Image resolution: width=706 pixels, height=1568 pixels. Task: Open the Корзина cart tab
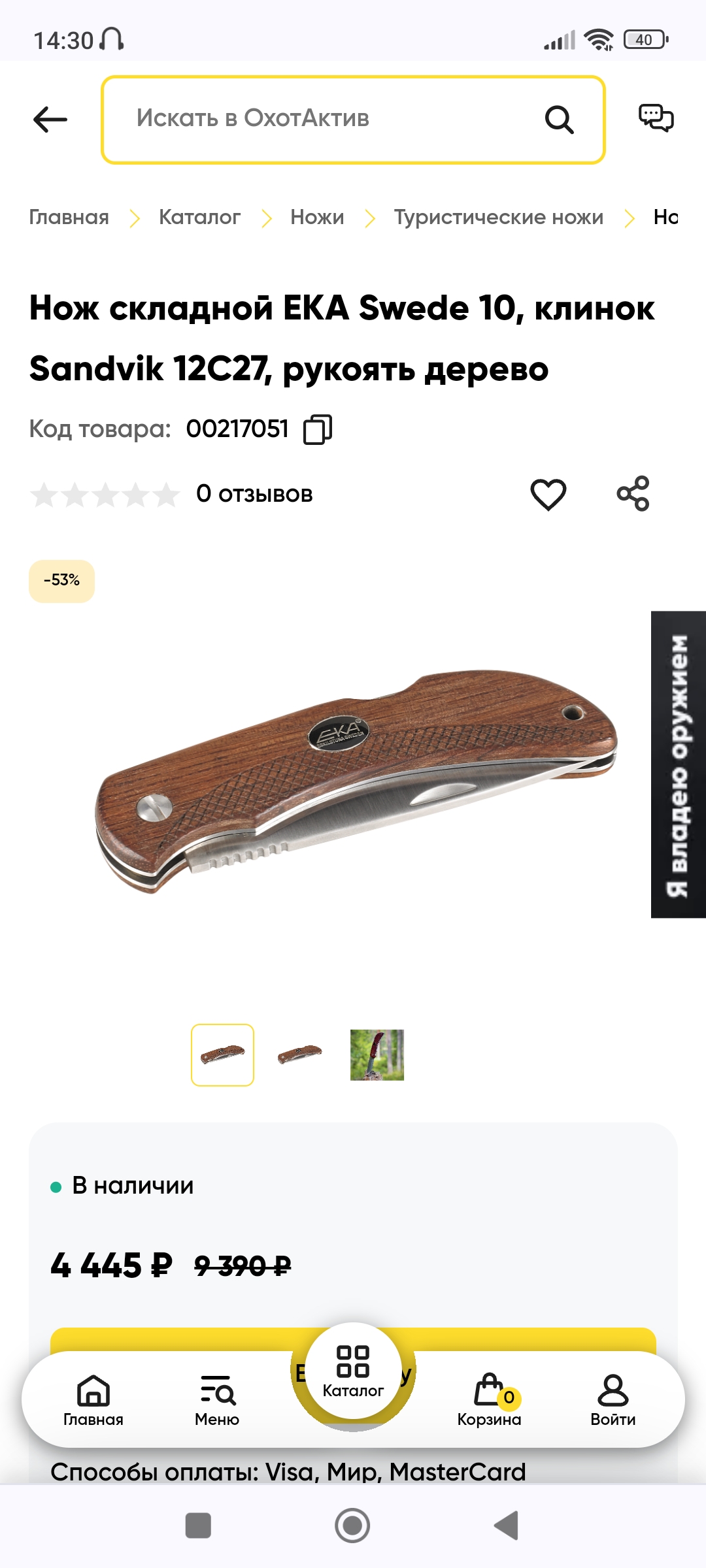489,1399
